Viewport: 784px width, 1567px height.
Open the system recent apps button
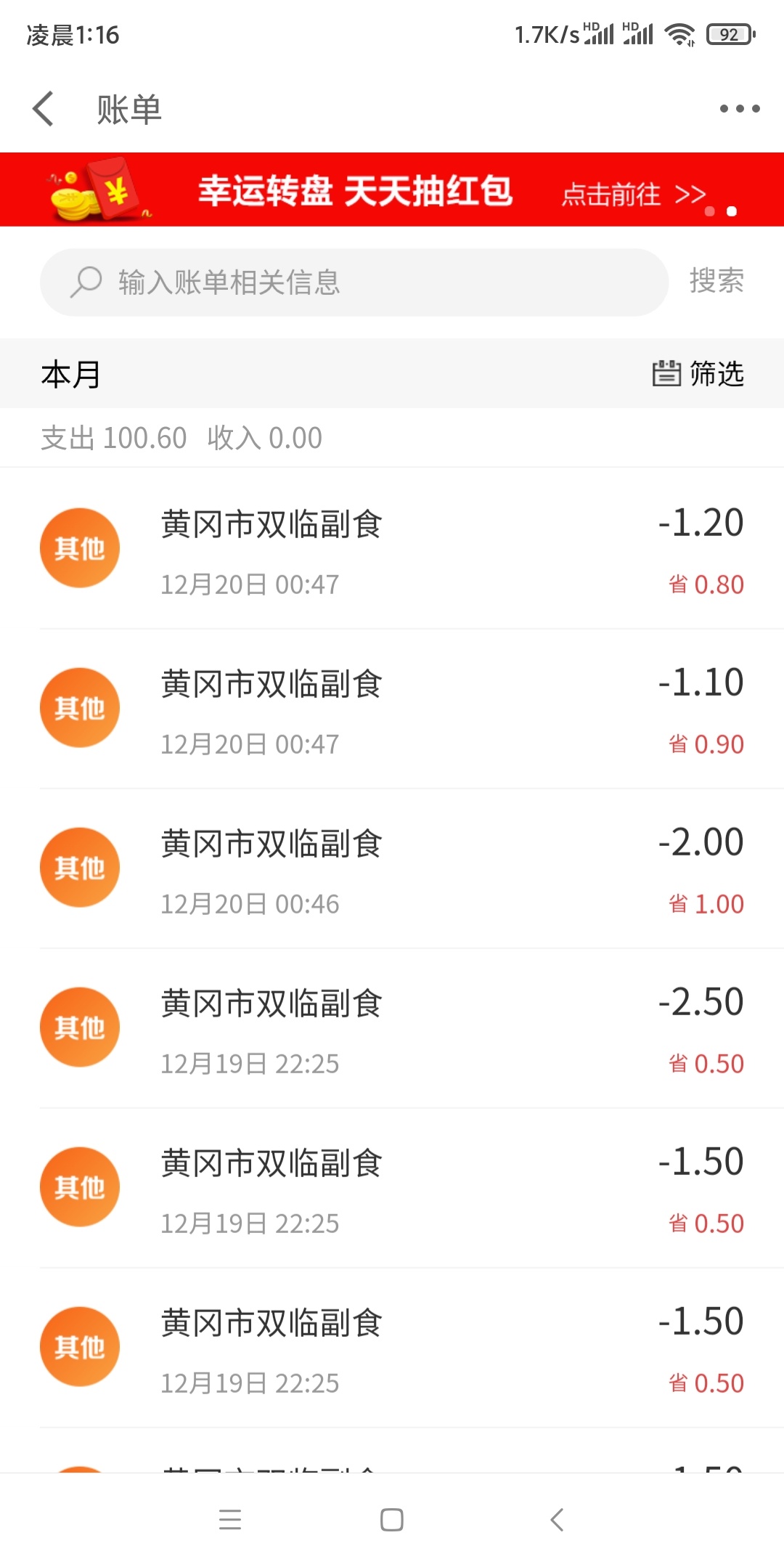[230, 1520]
